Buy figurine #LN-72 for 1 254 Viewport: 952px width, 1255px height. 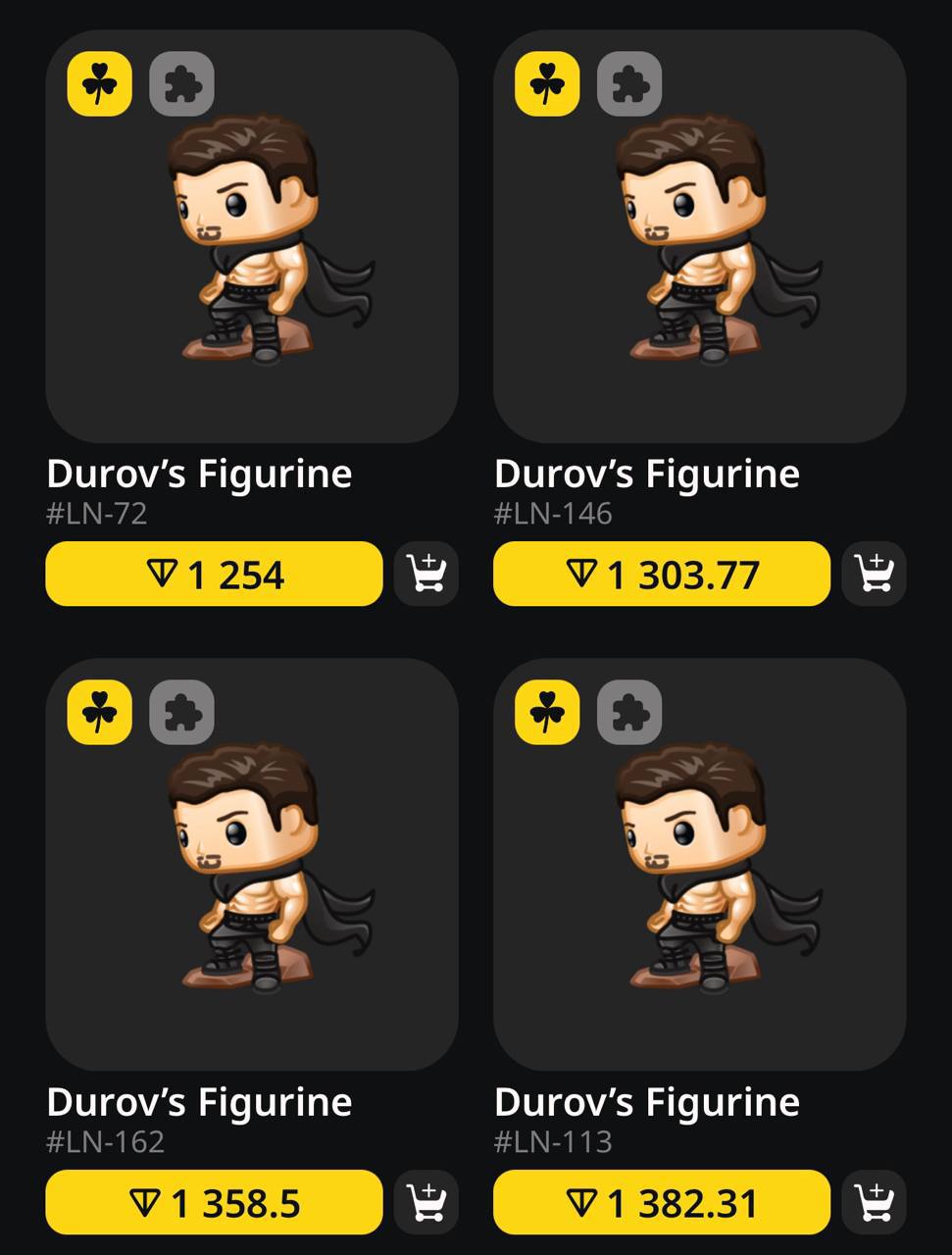pos(214,574)
